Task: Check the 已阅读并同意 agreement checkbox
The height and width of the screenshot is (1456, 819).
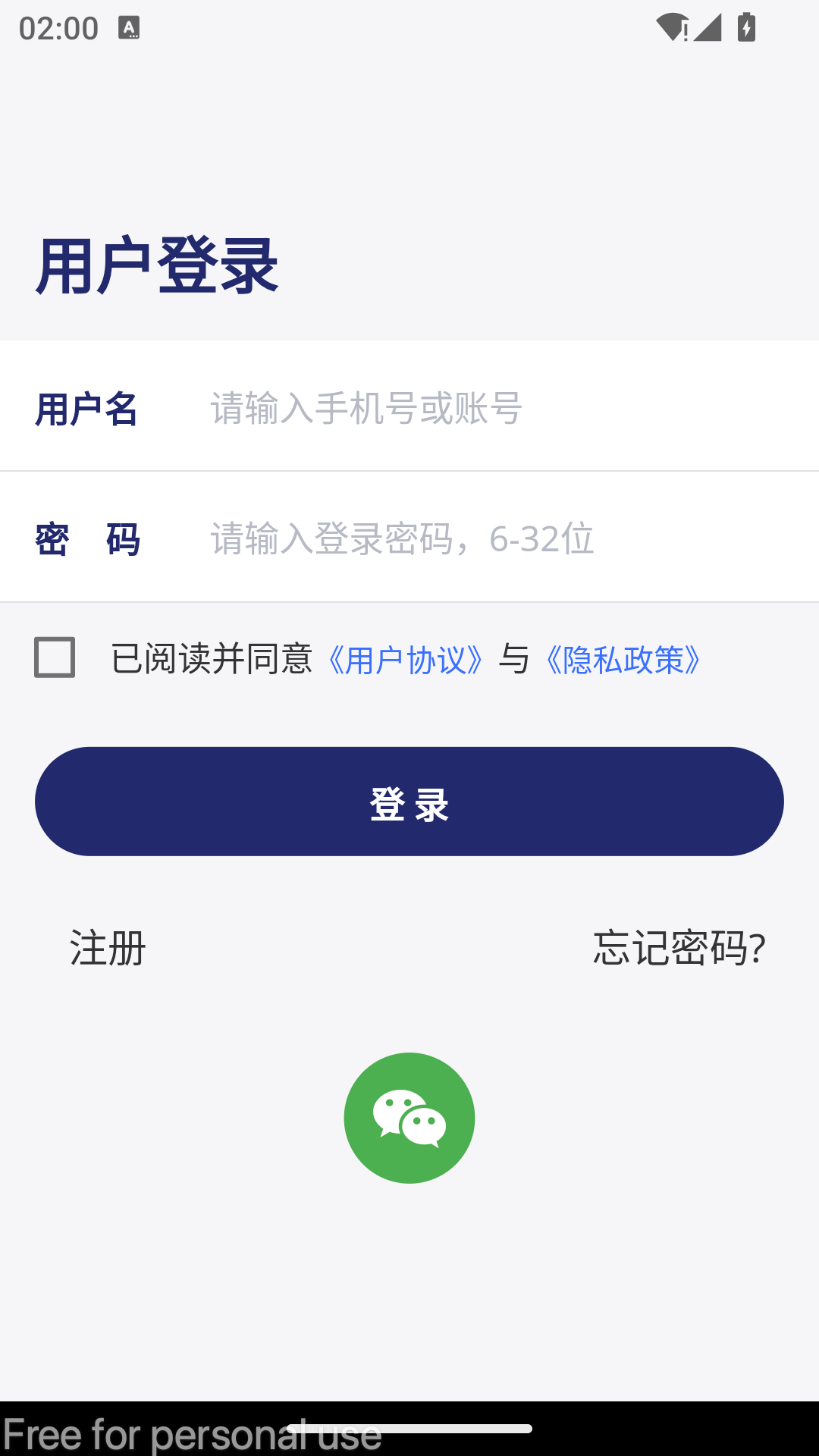Action: tap(55, 661)
